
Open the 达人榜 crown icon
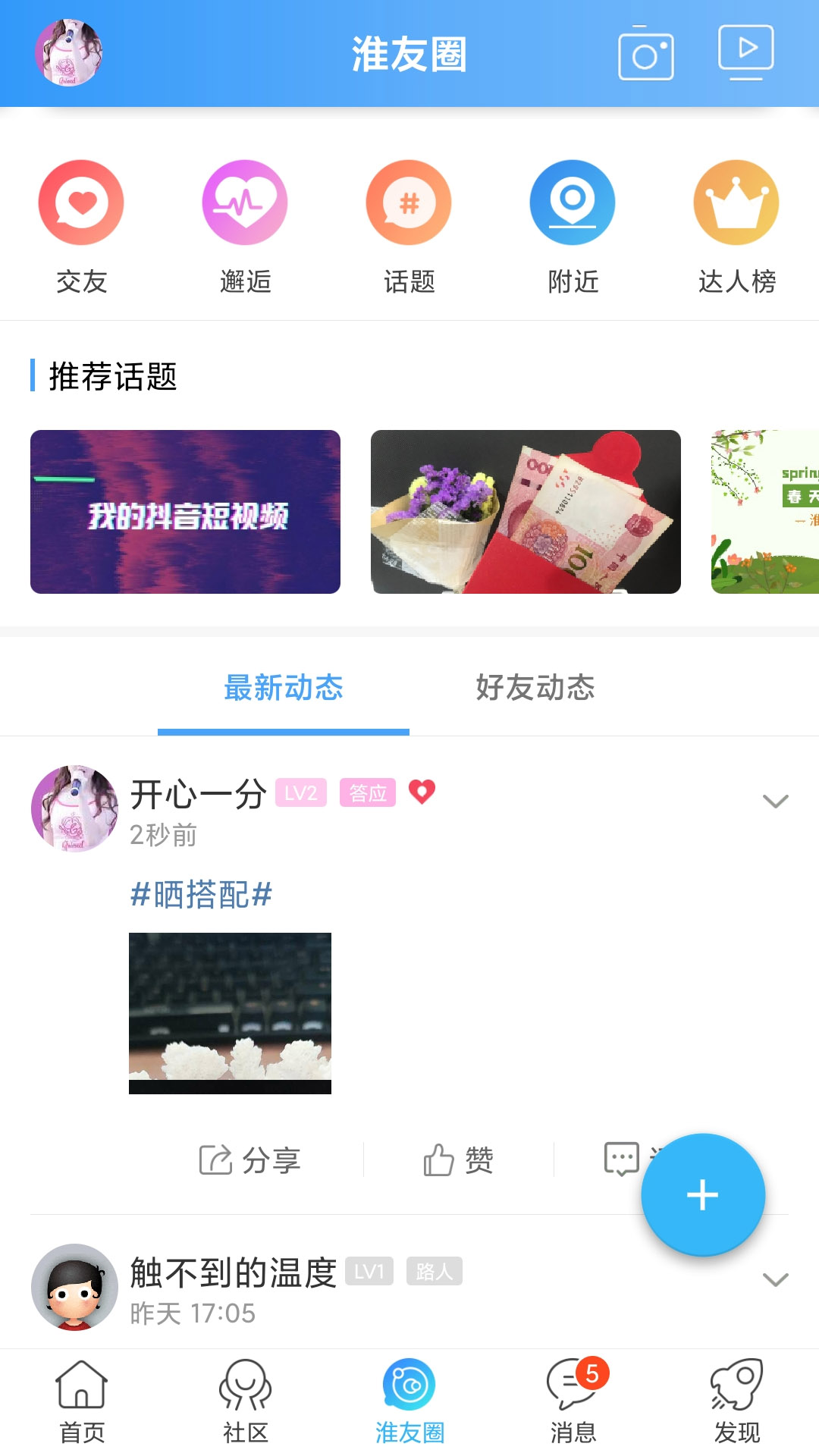(x=735, y=202)
